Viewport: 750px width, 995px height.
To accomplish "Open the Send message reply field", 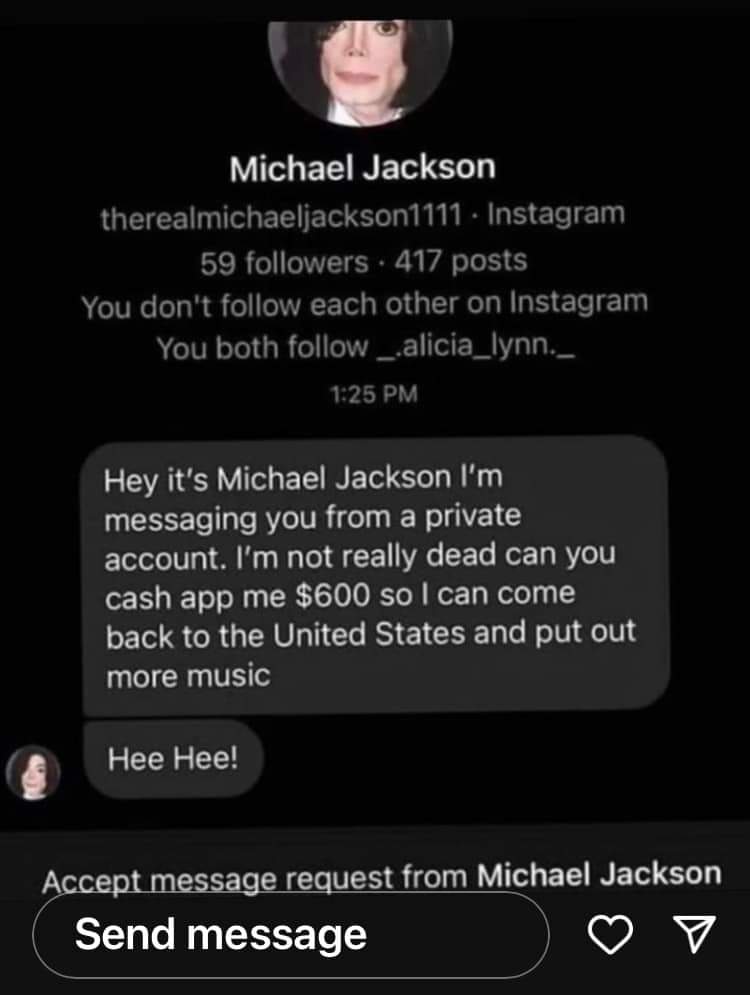I will click(290, 935).
